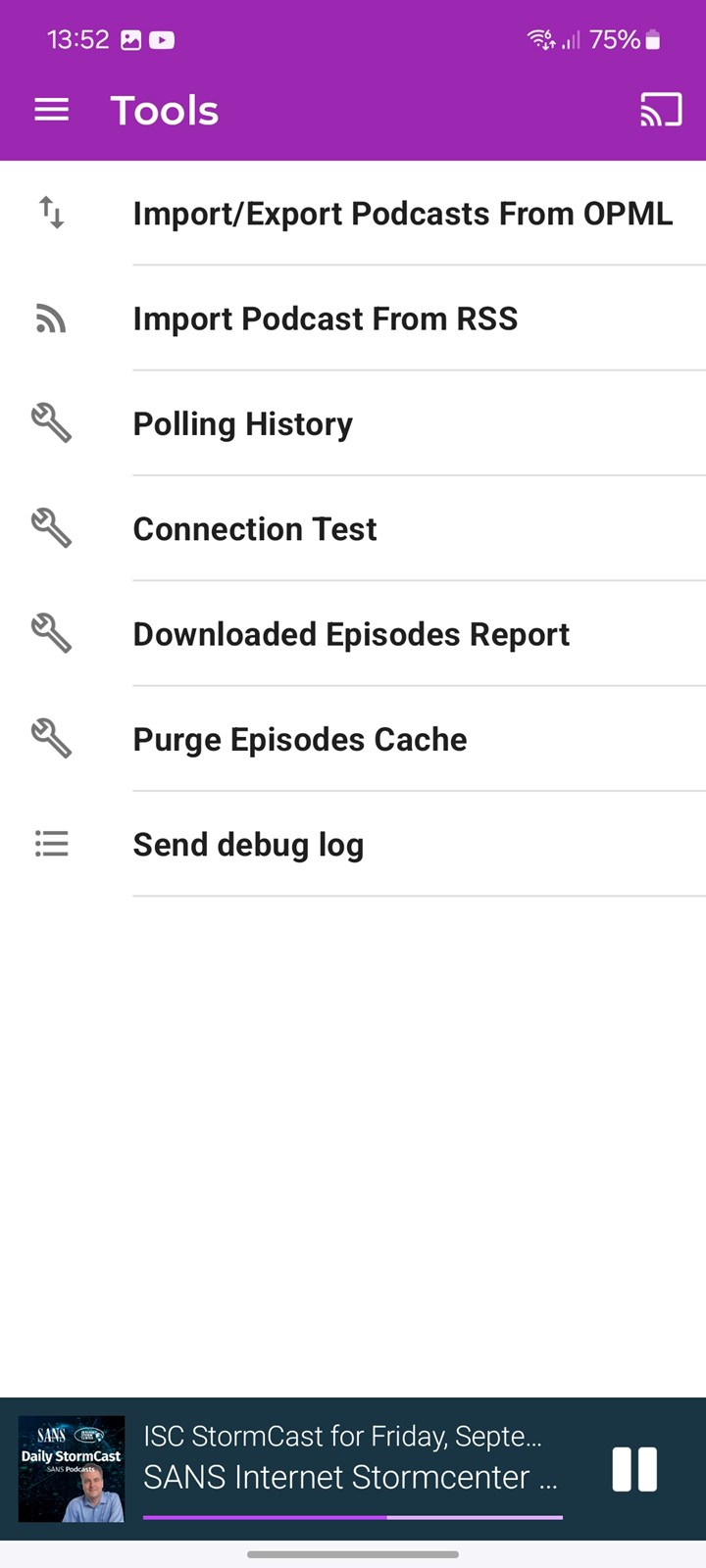Screen dimensions: 706x1568
Task: Select Purge Episodes Cache
Action: tap(353, 739)
